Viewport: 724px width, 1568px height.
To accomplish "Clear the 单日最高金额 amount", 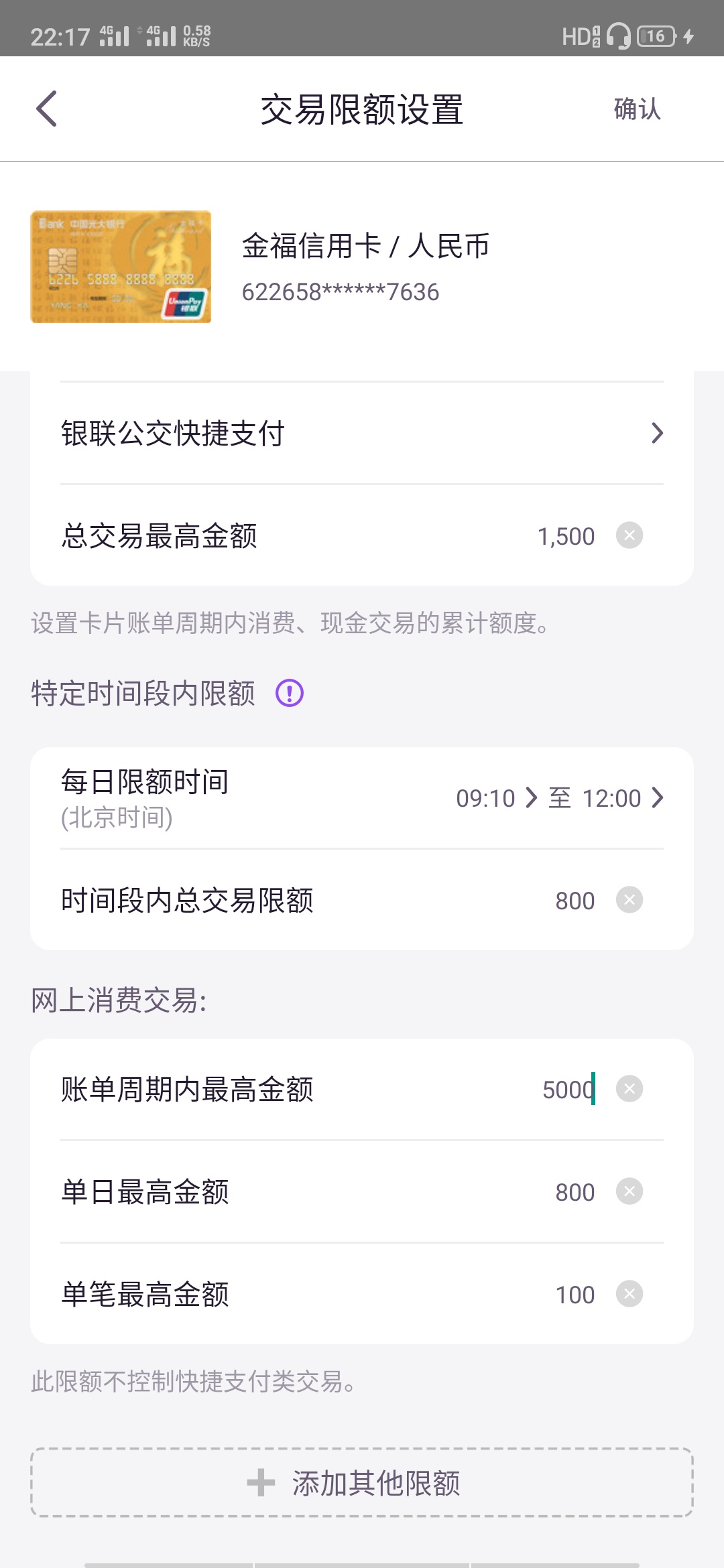I will tap(629, 1191).
